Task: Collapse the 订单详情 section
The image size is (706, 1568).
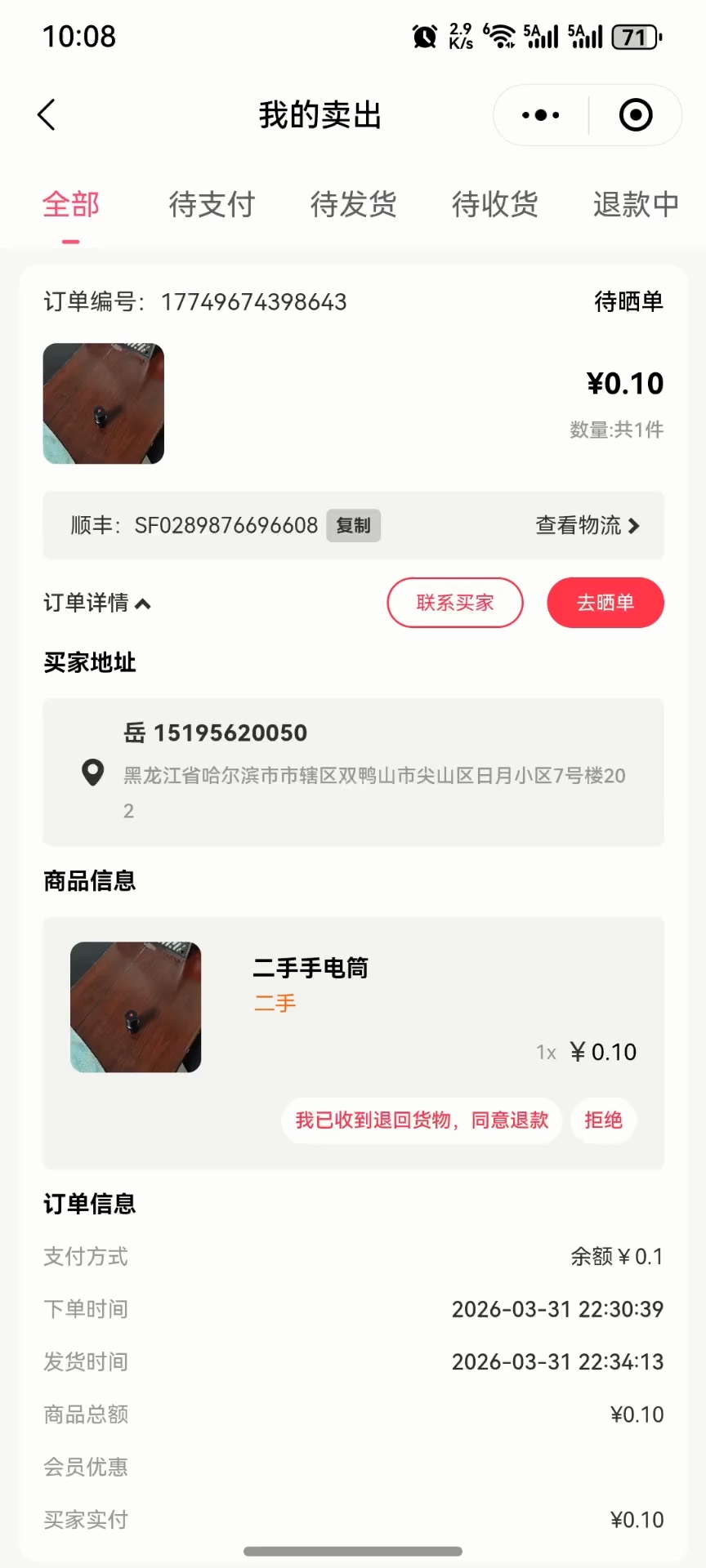Action: click(x=97, y=604)
